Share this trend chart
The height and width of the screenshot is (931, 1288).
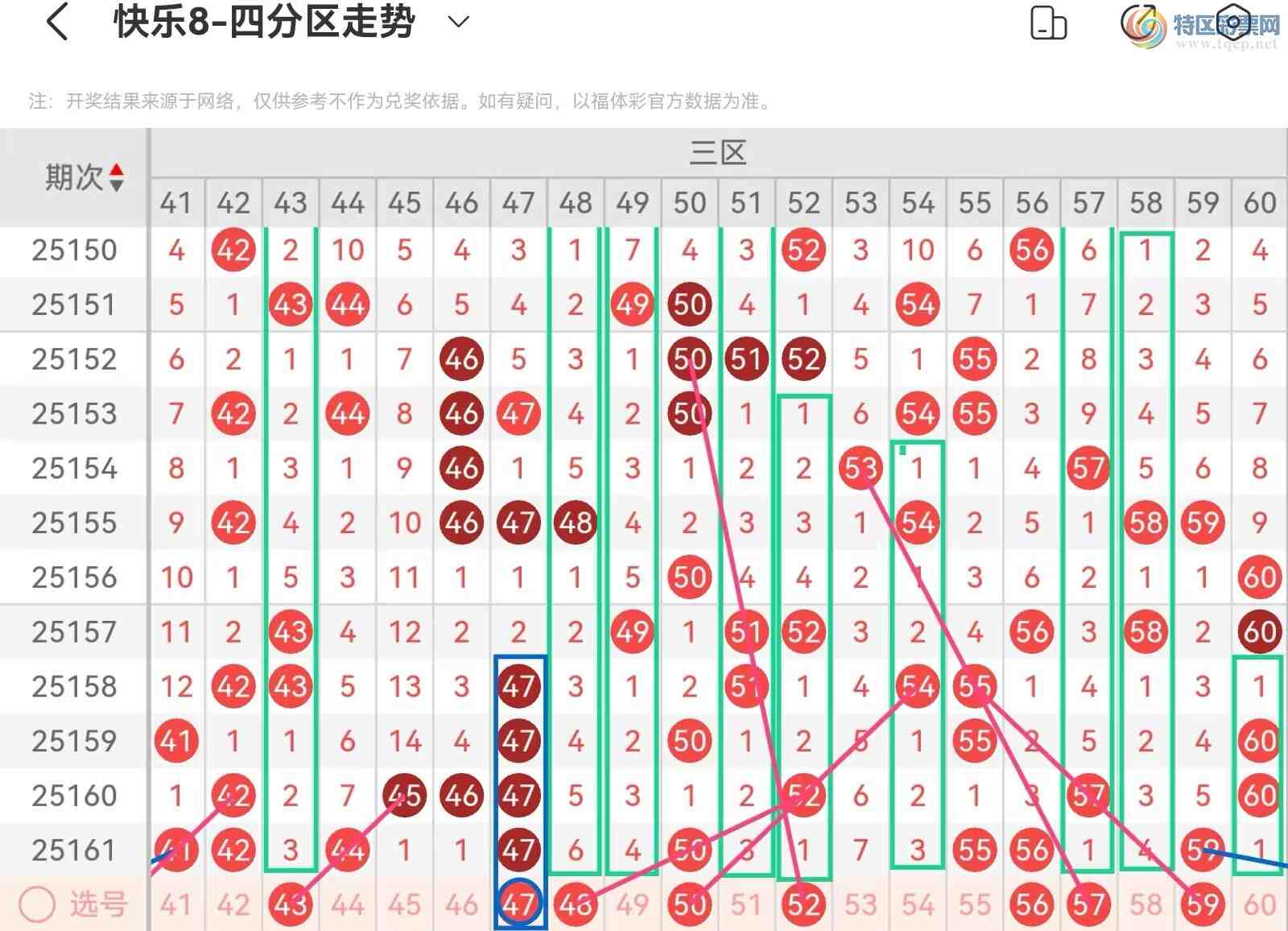[1139, 23]
